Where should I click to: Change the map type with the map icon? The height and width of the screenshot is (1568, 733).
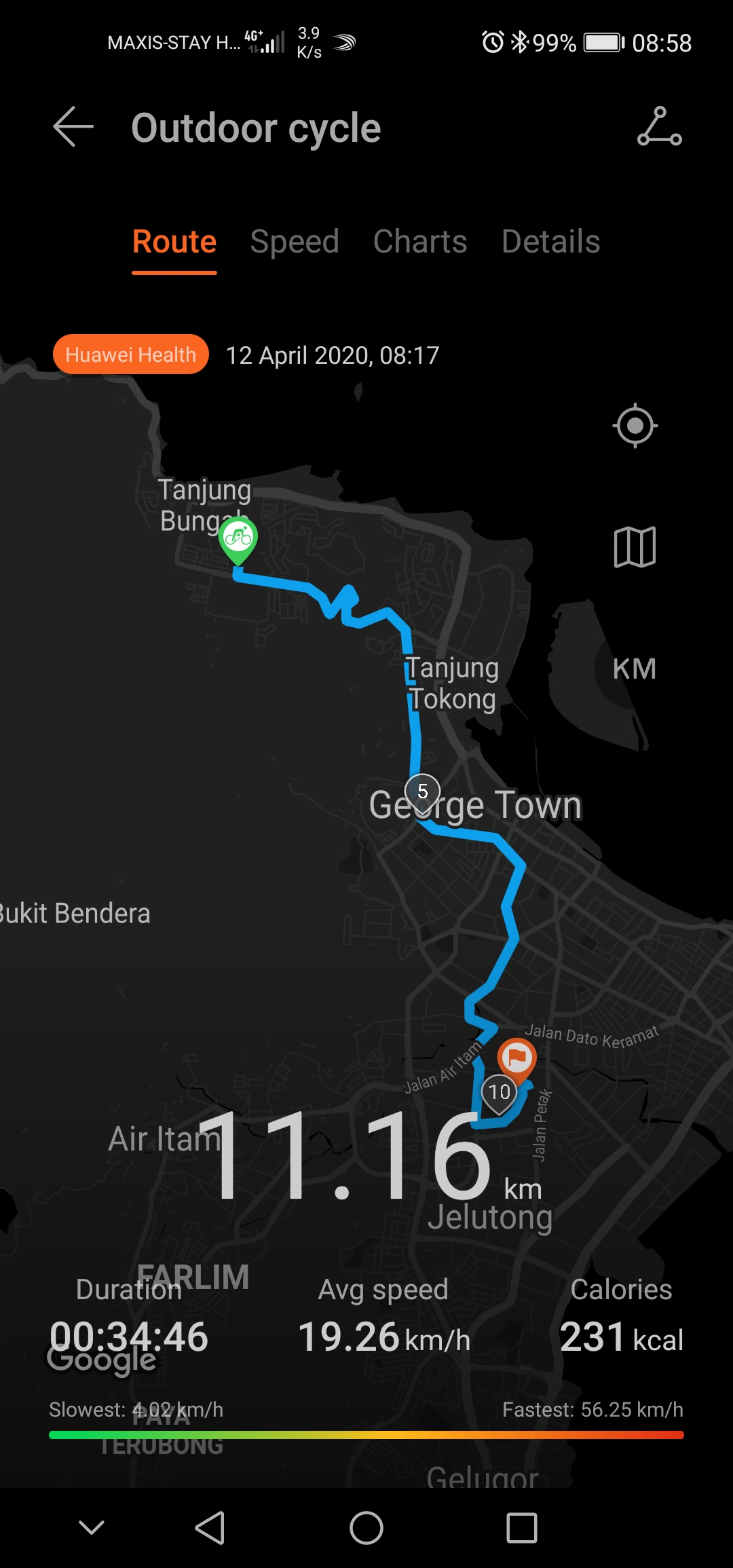click(x=635, y=547)
